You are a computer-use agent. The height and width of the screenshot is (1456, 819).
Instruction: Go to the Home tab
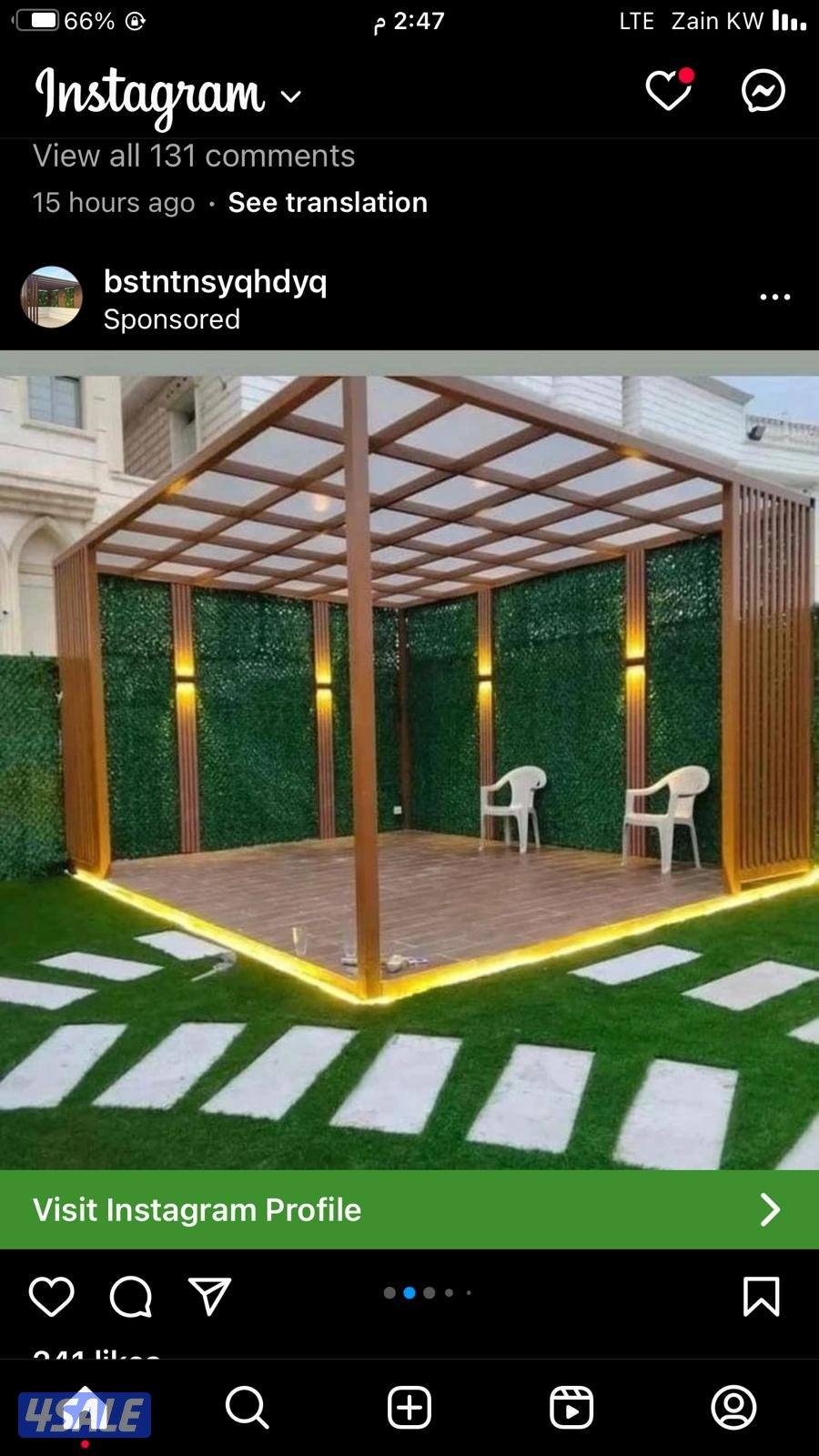pyautogui.click(x=85, y=1408)
